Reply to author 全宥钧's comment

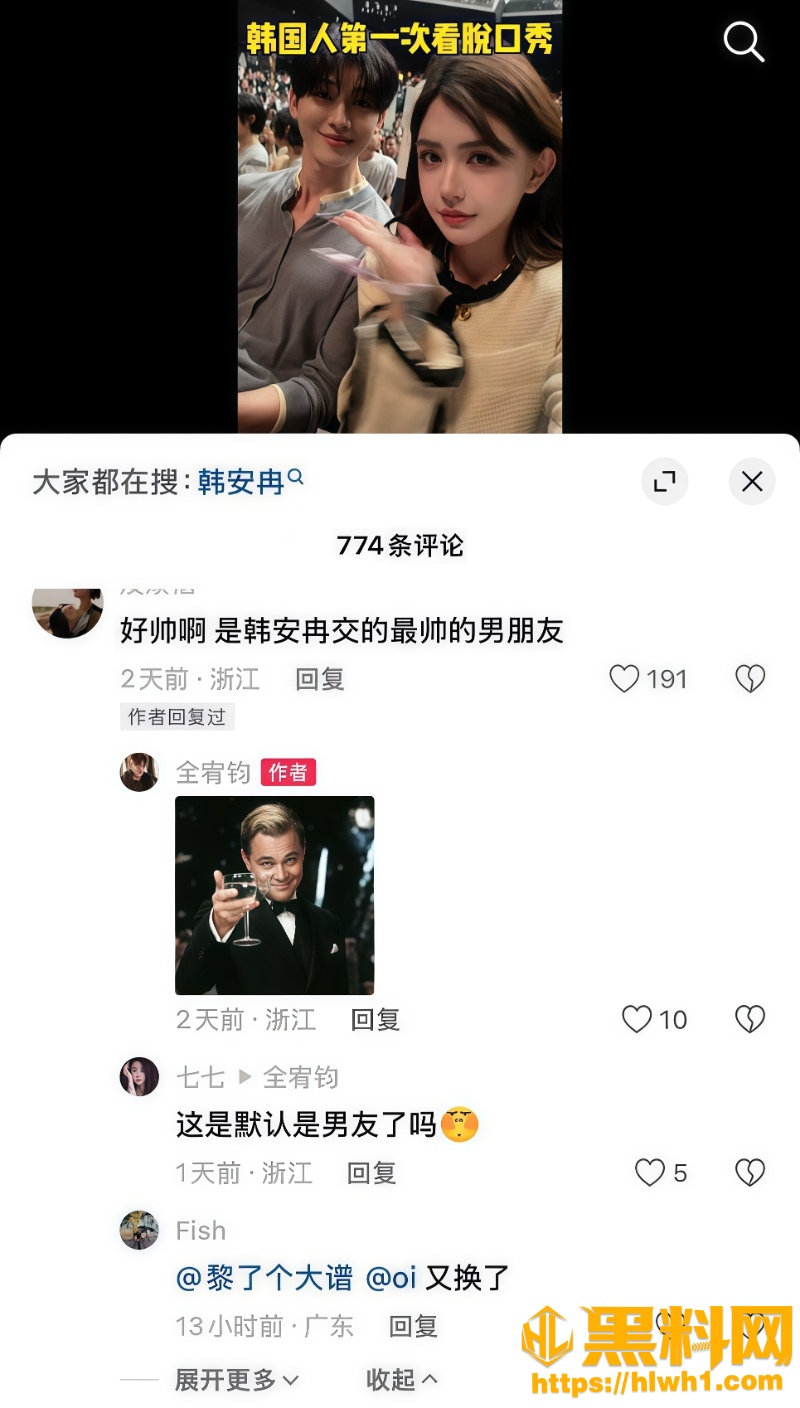[x=375, y=1019]
